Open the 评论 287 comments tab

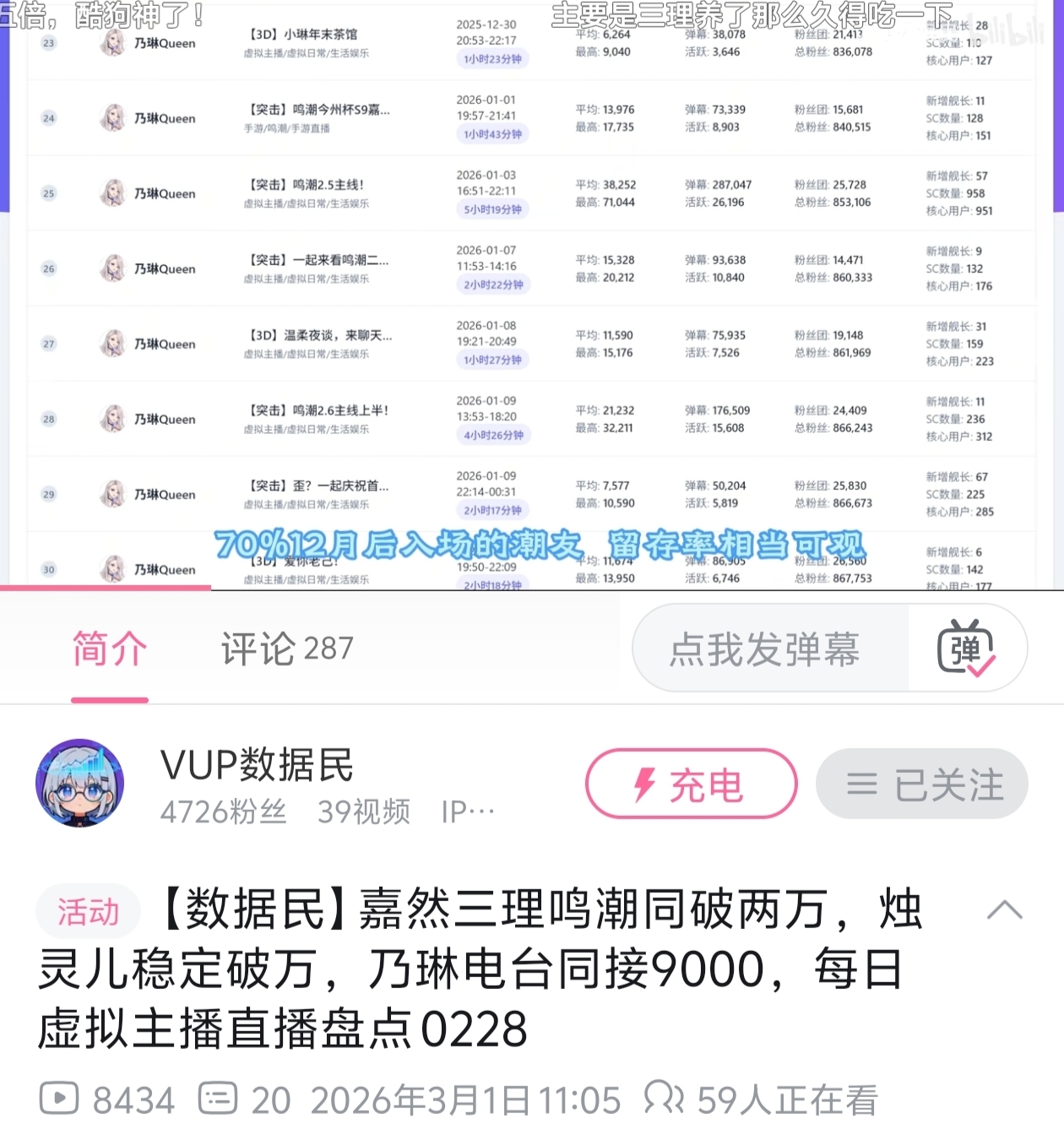287,649
